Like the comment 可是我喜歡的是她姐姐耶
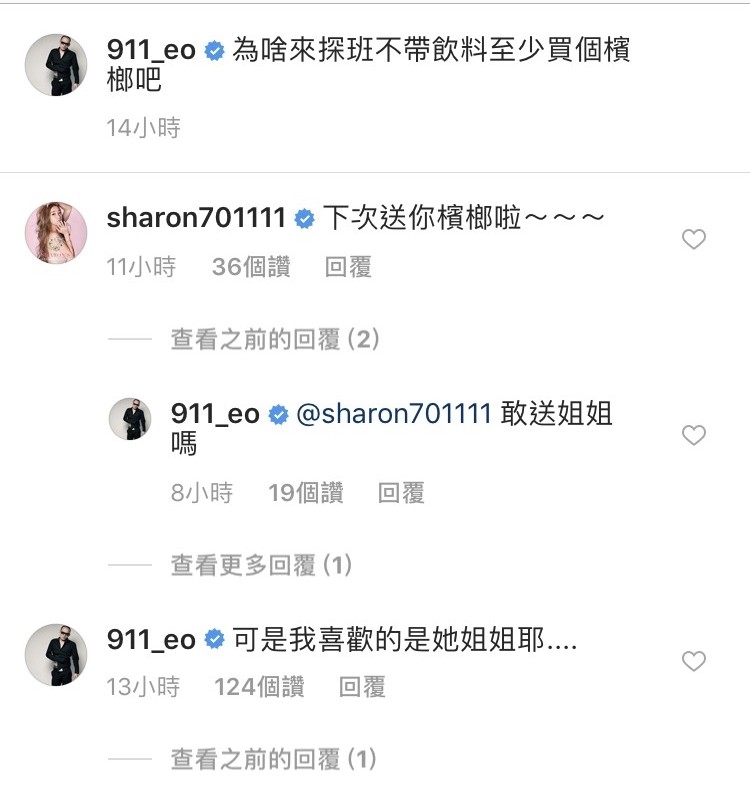 pos(693,661)
